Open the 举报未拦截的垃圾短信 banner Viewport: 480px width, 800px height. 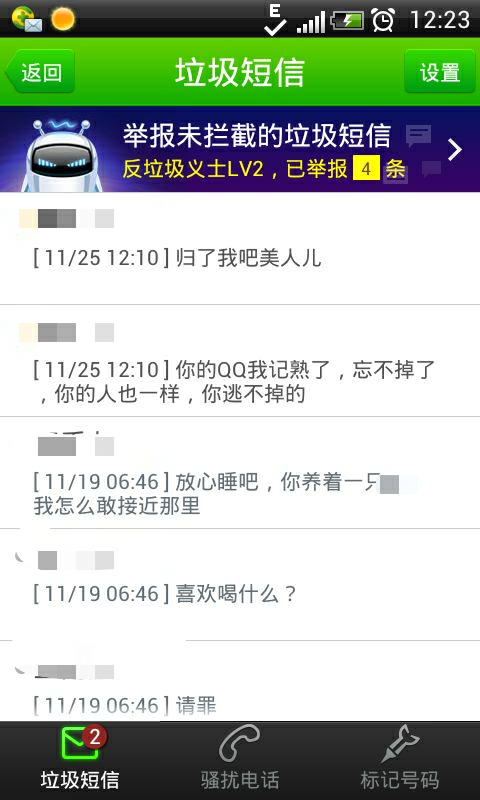(240, 149)
